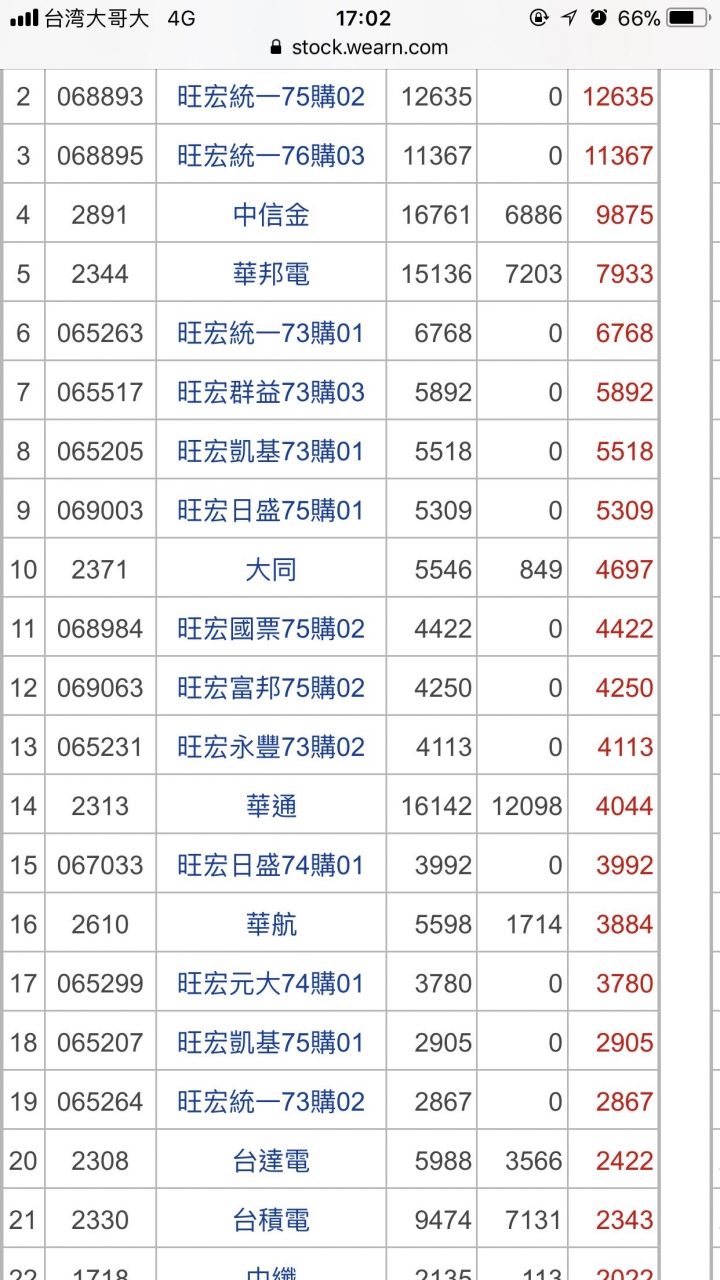Open the 大同 stock page
This screenshot has width=720, height=1280.
click(x=271, y=570)
